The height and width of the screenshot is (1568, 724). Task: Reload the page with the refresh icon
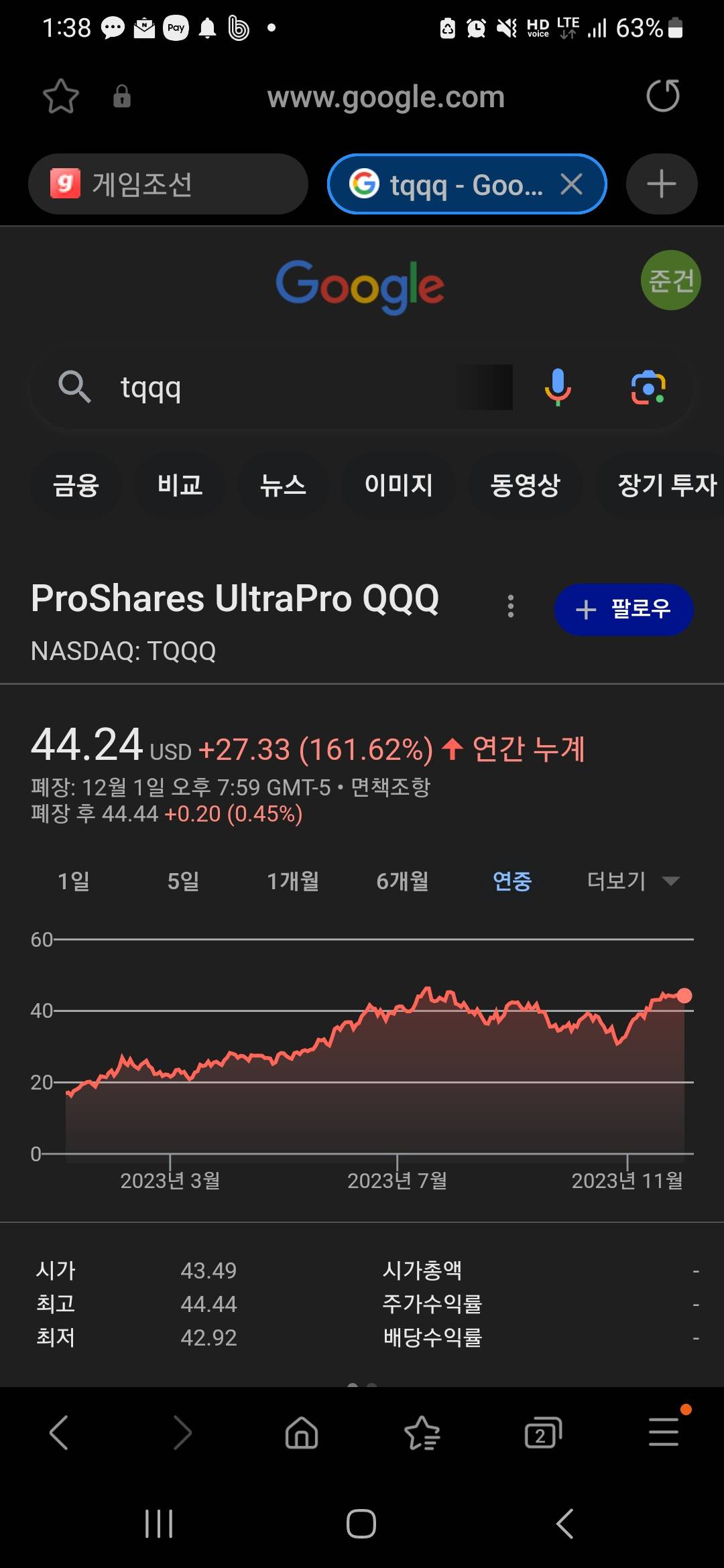coord(663,96)
